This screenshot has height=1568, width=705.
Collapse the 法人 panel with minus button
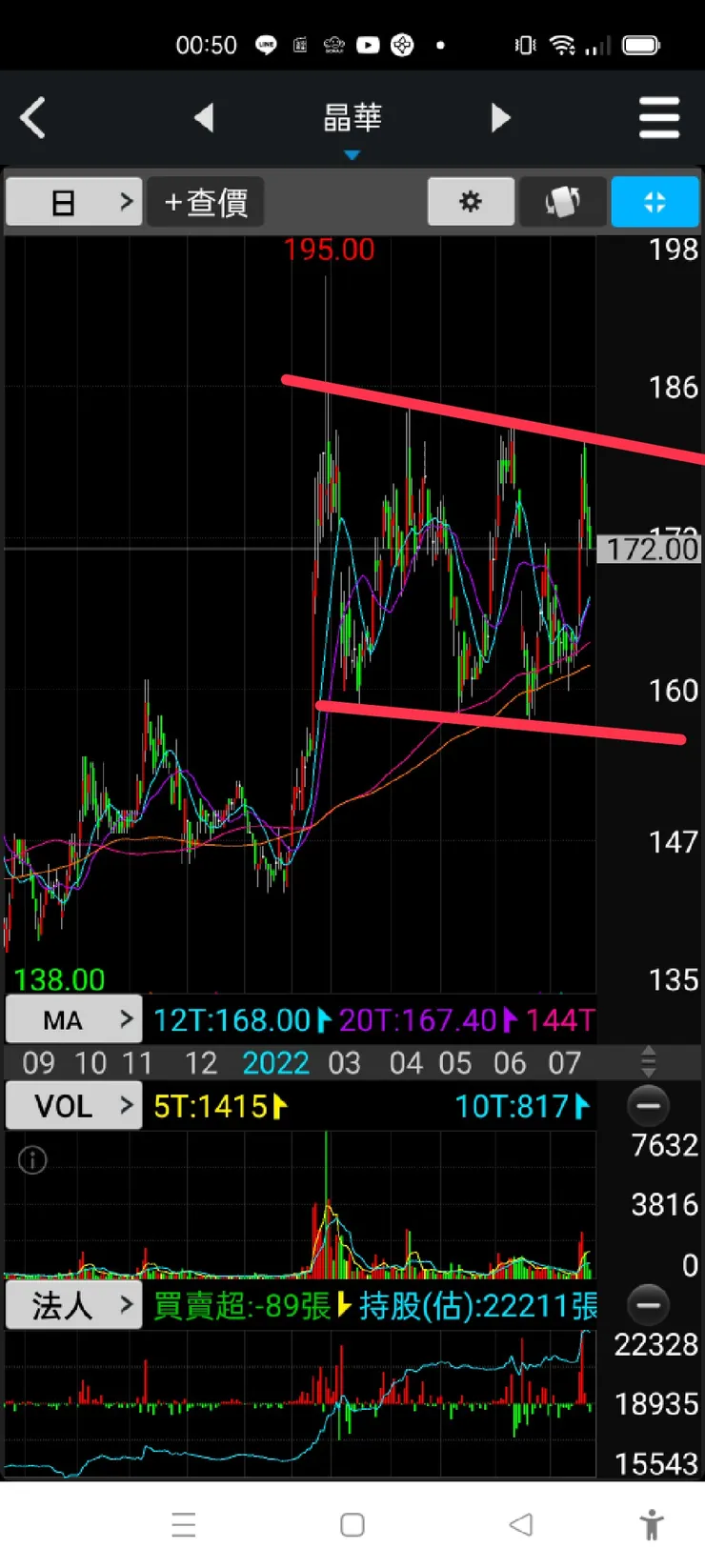tap(649, 1305)
